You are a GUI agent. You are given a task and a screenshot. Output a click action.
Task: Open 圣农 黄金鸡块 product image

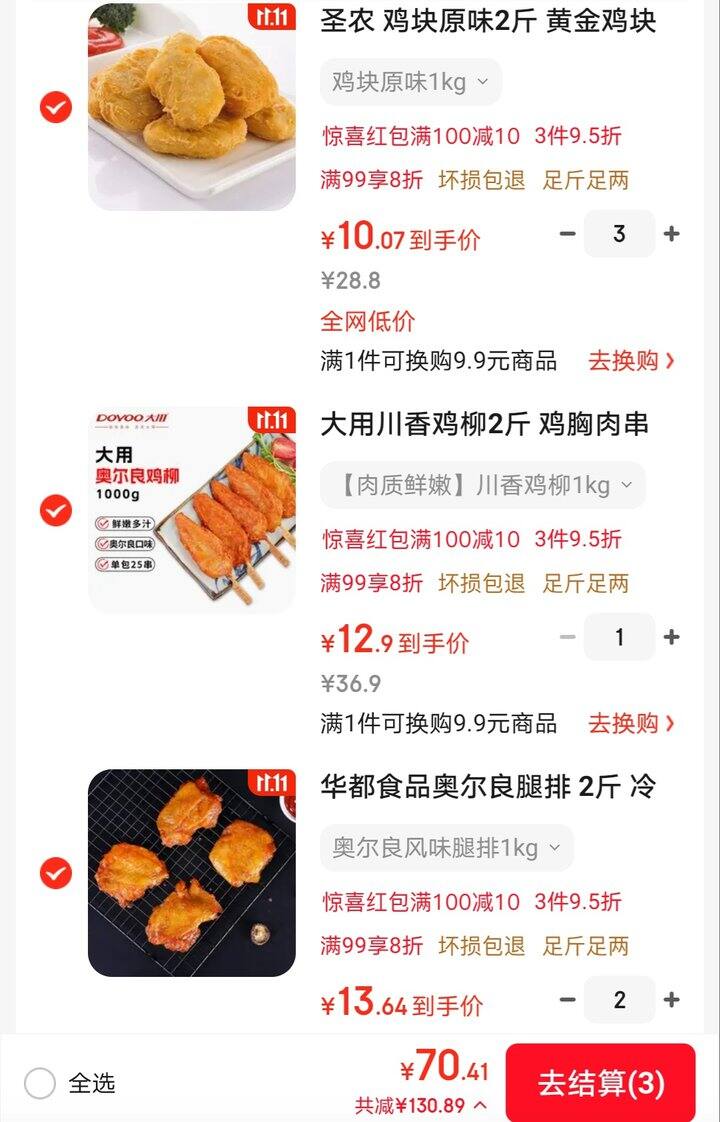click(192, 107)
